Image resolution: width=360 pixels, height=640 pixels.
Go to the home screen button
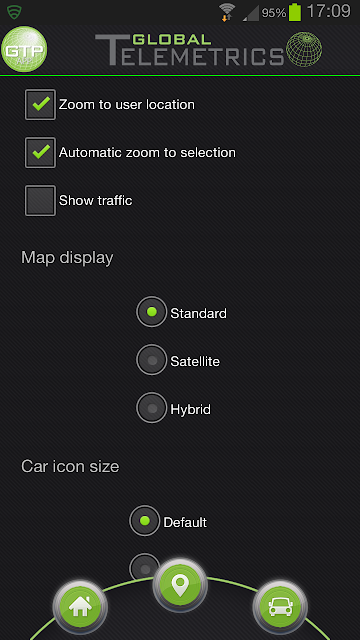[80, 607]
